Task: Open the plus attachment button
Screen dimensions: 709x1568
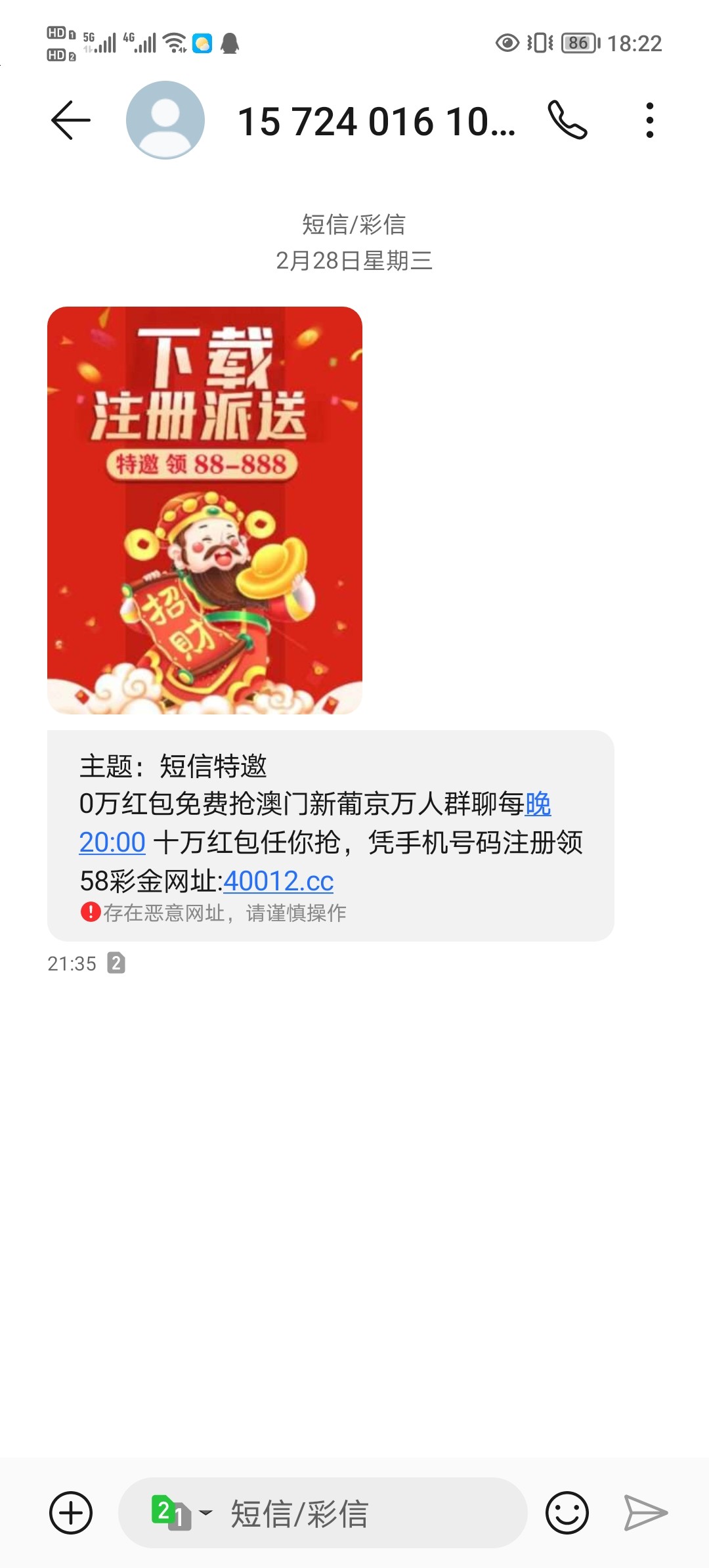Action: coord(71,1513)
